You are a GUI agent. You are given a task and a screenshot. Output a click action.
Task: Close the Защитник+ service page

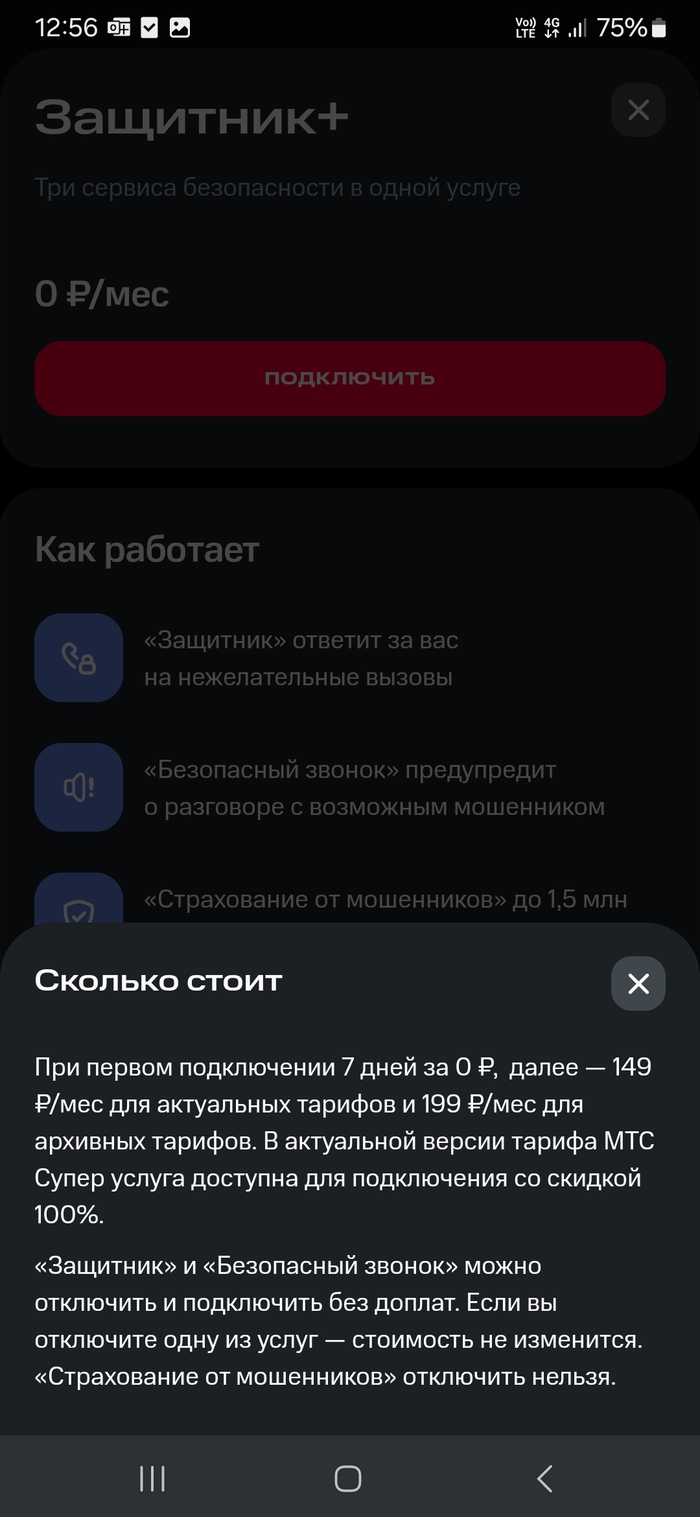point(638,110)
